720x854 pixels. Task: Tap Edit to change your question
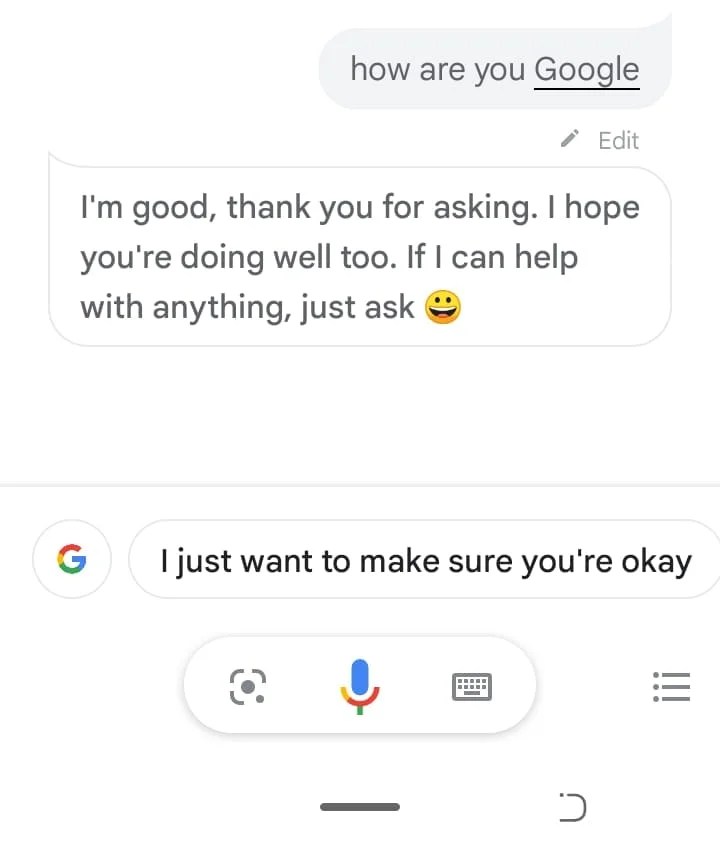(618, 140)
